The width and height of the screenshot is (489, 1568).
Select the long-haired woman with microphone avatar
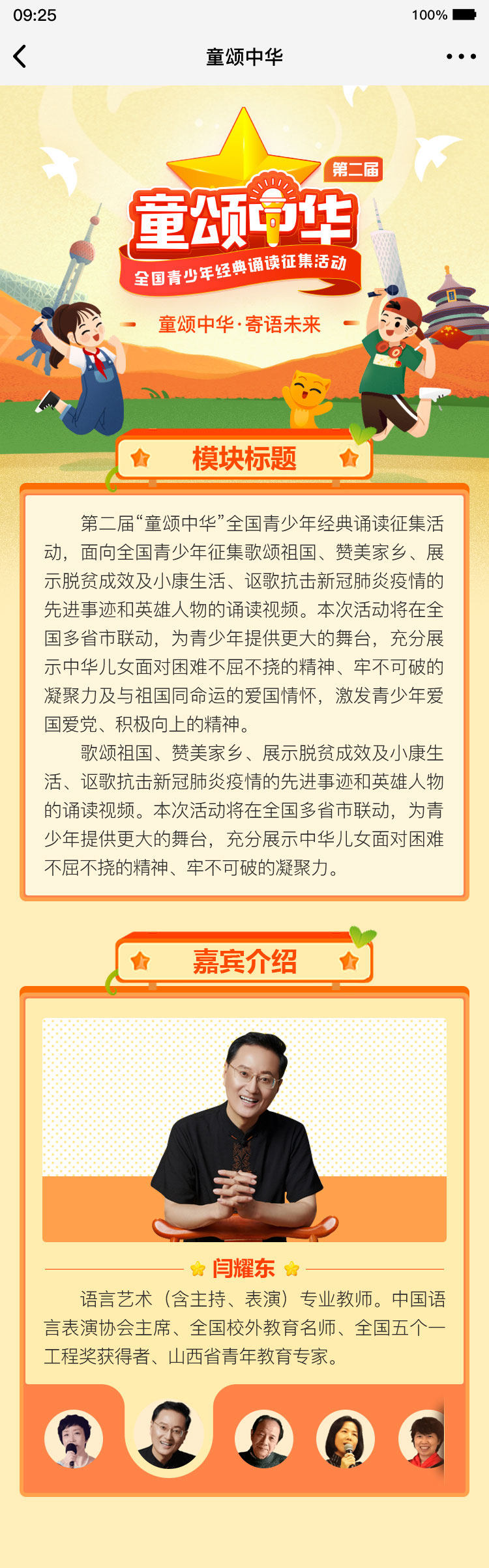(346, 1440)
